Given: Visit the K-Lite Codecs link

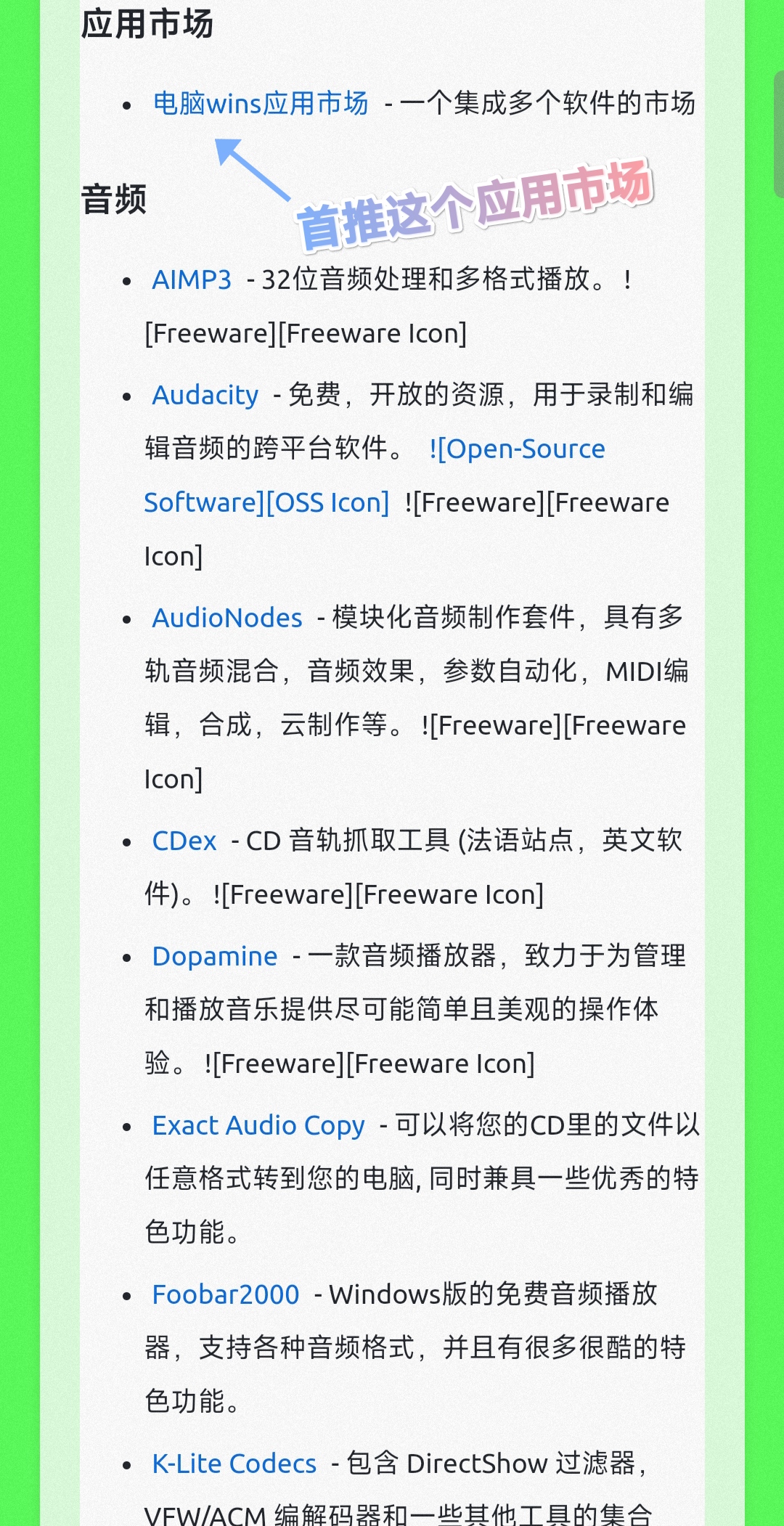Looking at the screenshot, I should click(x=234, y=1464).
